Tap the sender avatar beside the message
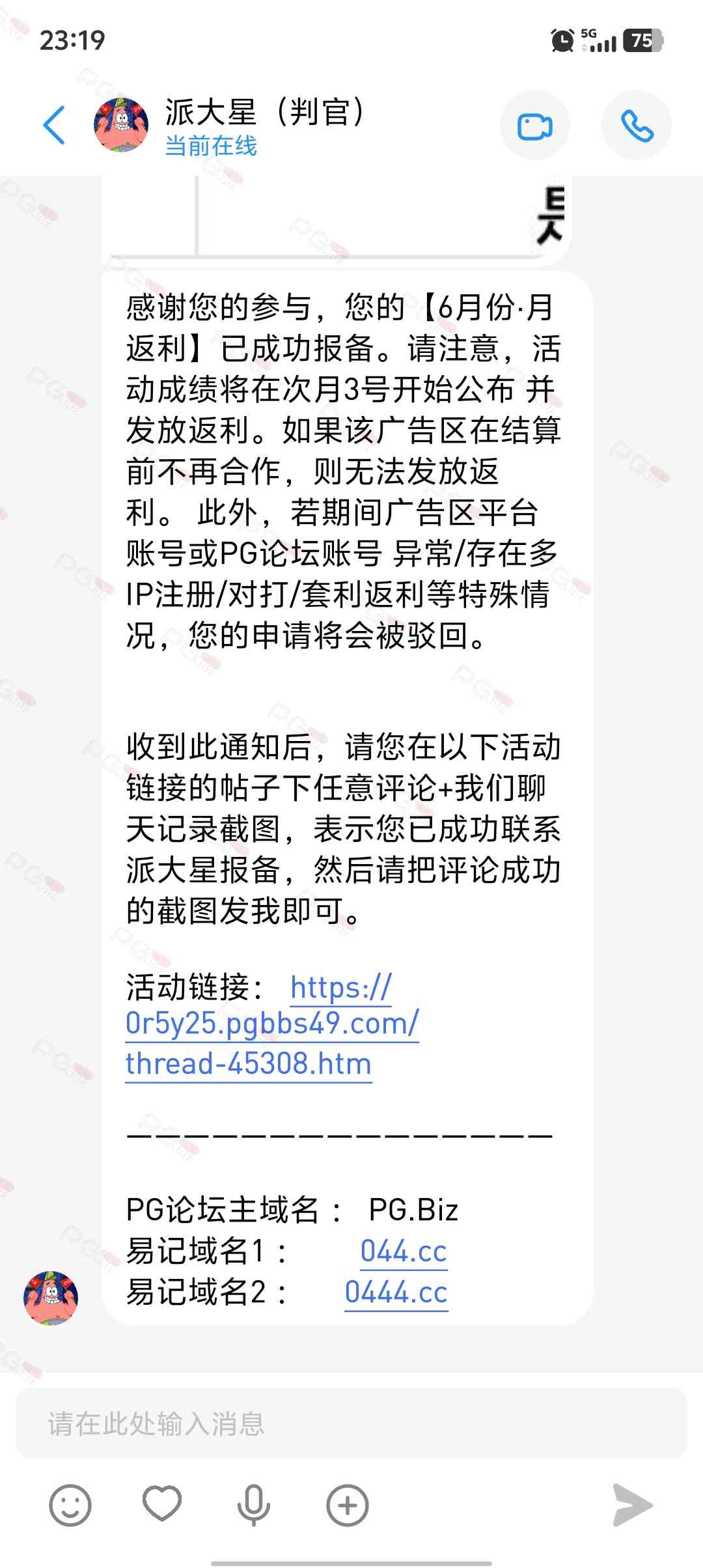The height and width of the screenshot is (1568, 703). 51,1298
